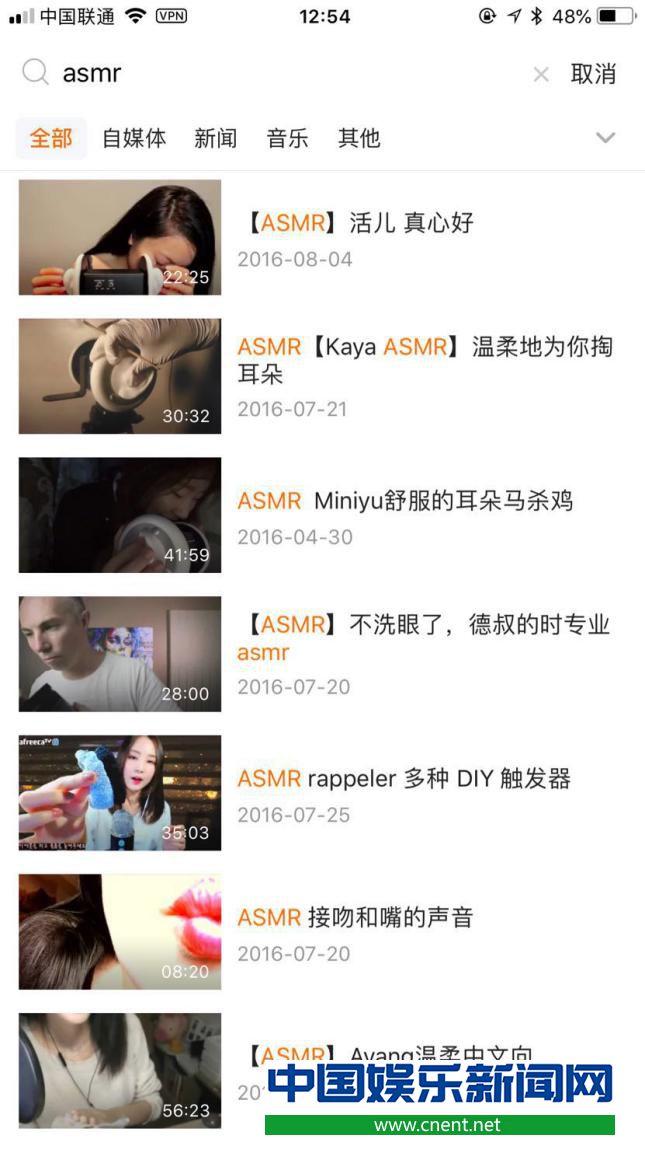Viewport: 645px width, 1149px height.
Task: Select the 全部 tab
Action: point(51,138)
